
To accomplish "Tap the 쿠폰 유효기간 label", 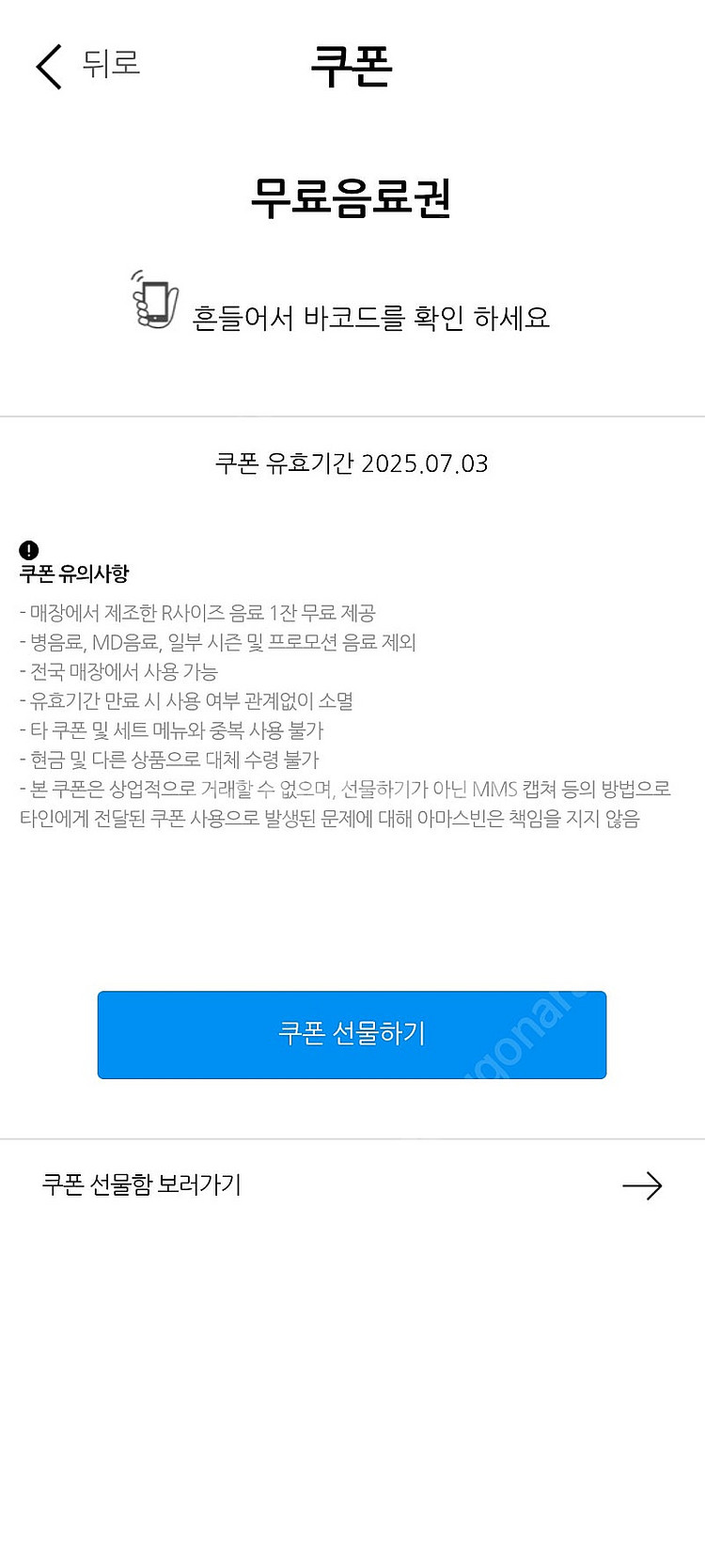I will pos(282,463).
